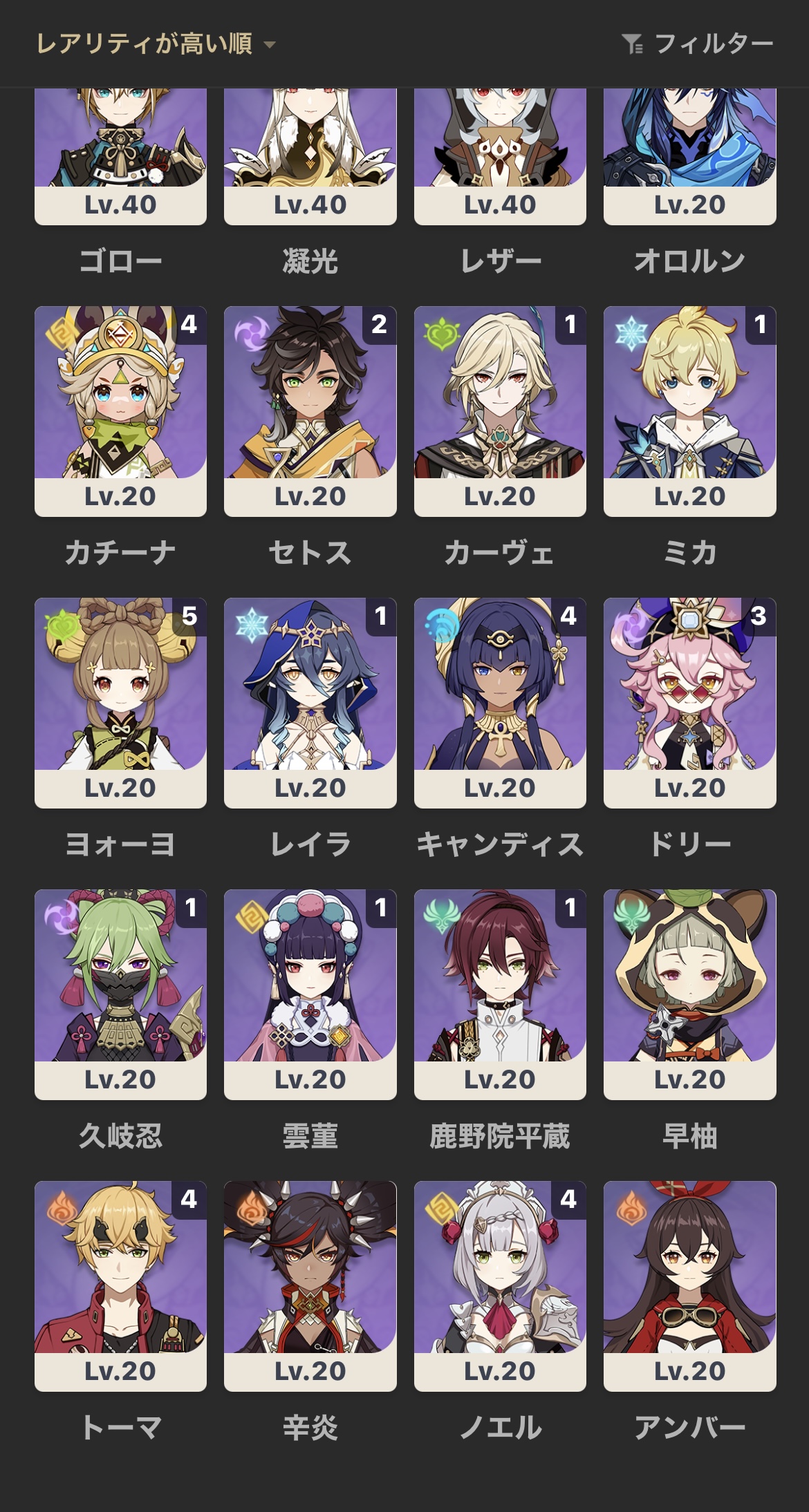Open the レアリティが高い順 sort dropdown

[x=156, y=44]
